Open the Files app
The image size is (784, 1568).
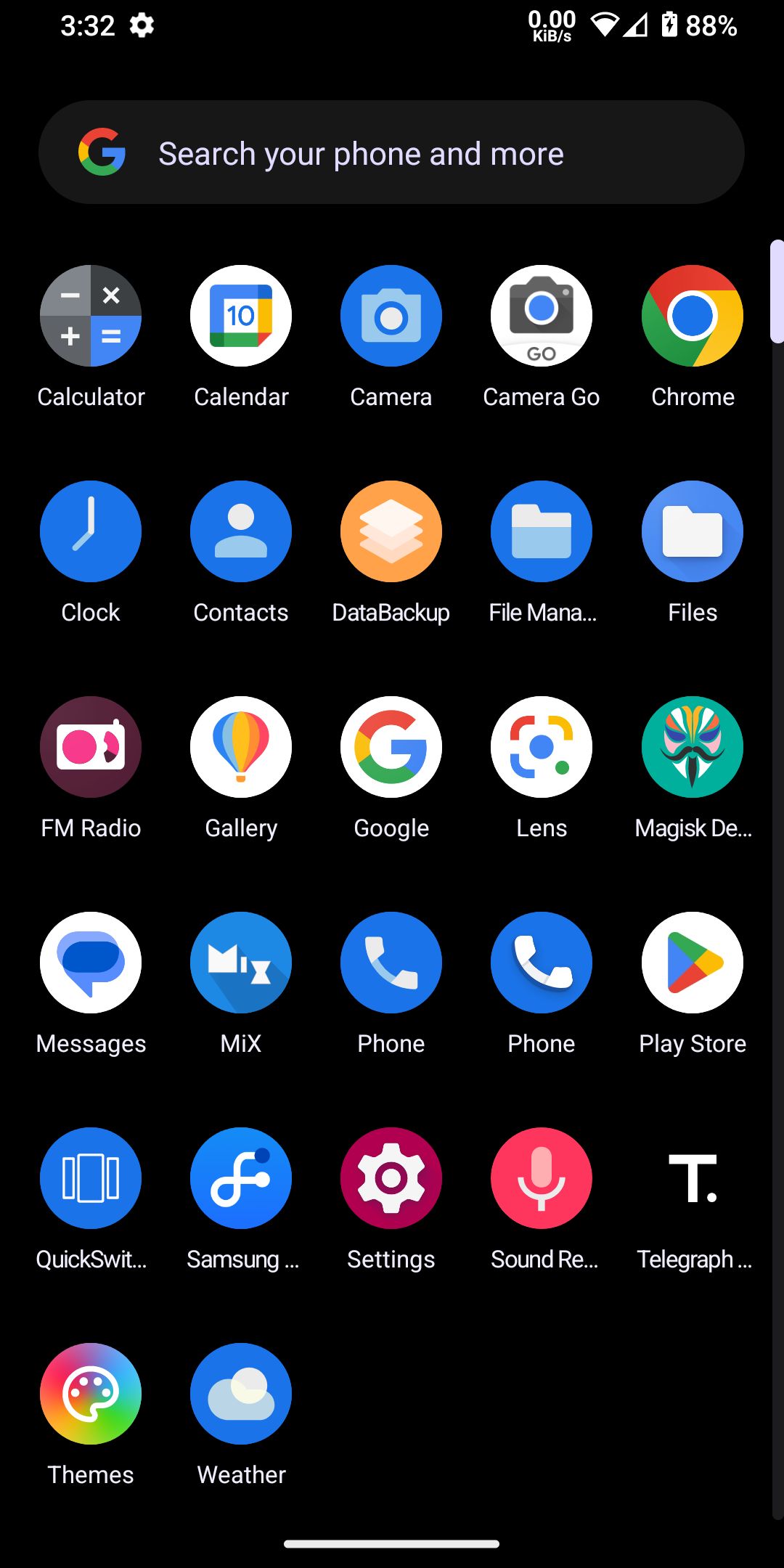pos(693,531)
